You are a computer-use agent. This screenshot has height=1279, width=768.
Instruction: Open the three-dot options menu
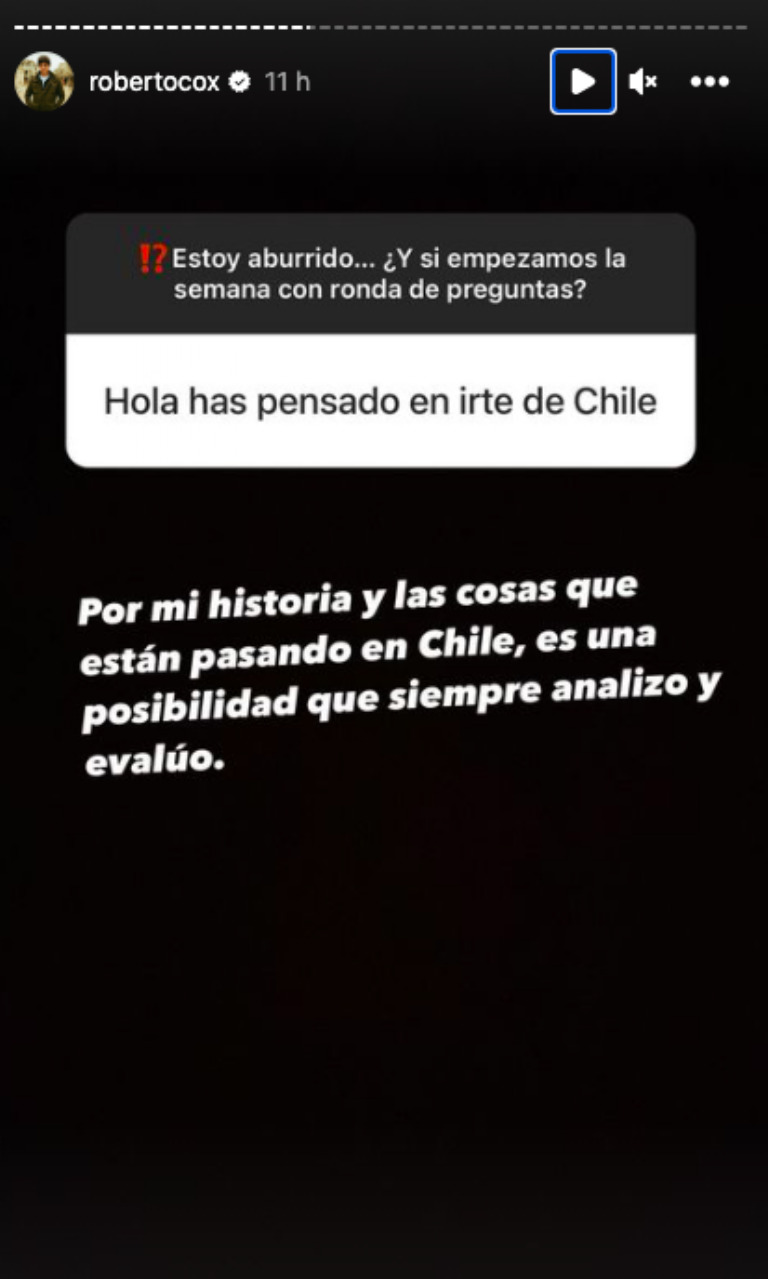point(710,82)
